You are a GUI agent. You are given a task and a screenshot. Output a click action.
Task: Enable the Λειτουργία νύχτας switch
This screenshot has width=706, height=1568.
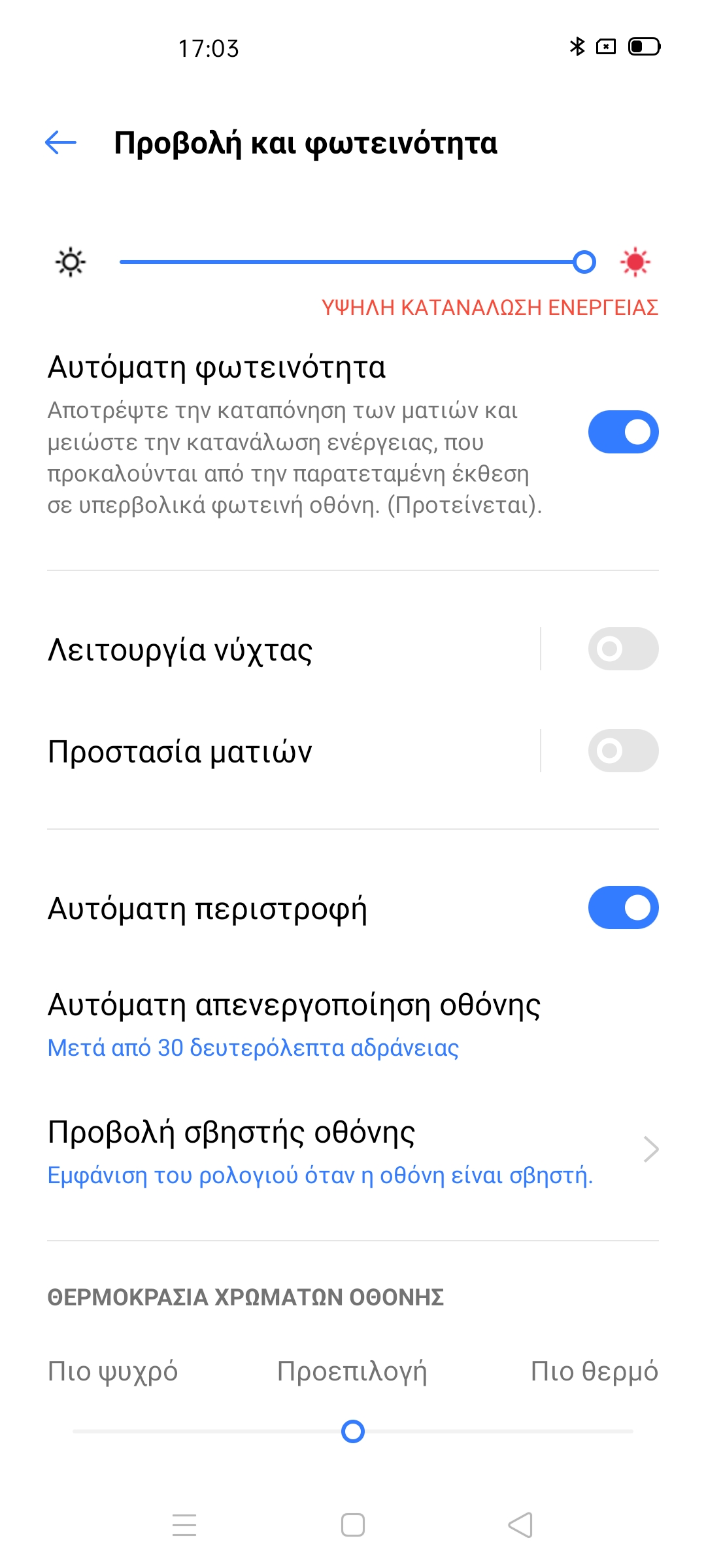click(x=623, y=649)
